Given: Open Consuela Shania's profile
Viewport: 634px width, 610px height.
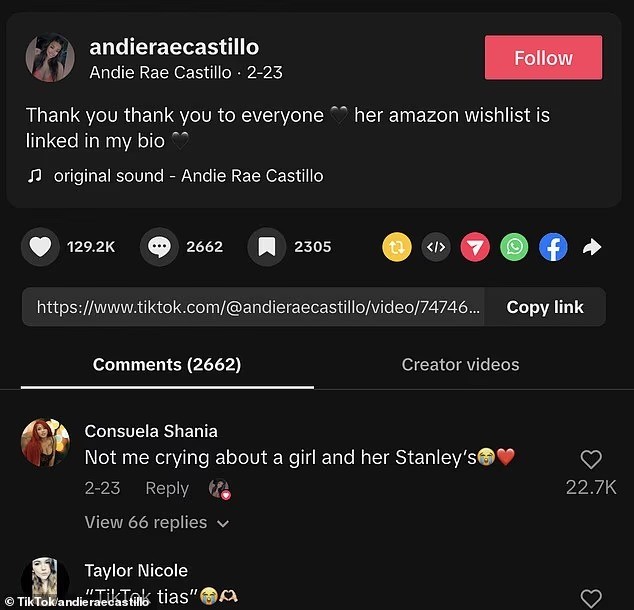Looking at the screenshot, I should click(x=45, y=444).
